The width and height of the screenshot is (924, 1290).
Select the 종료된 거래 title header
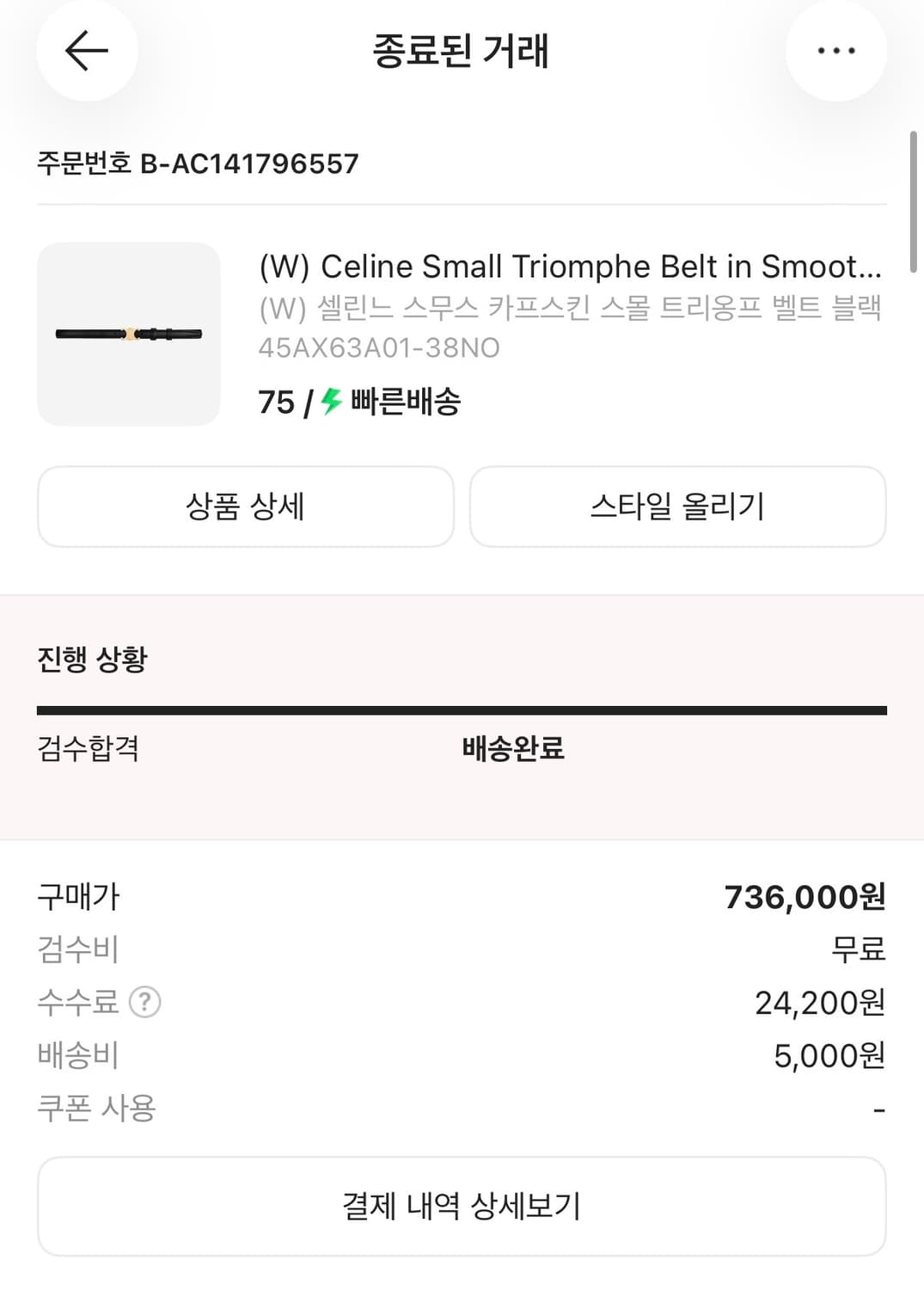click(462, 52)
